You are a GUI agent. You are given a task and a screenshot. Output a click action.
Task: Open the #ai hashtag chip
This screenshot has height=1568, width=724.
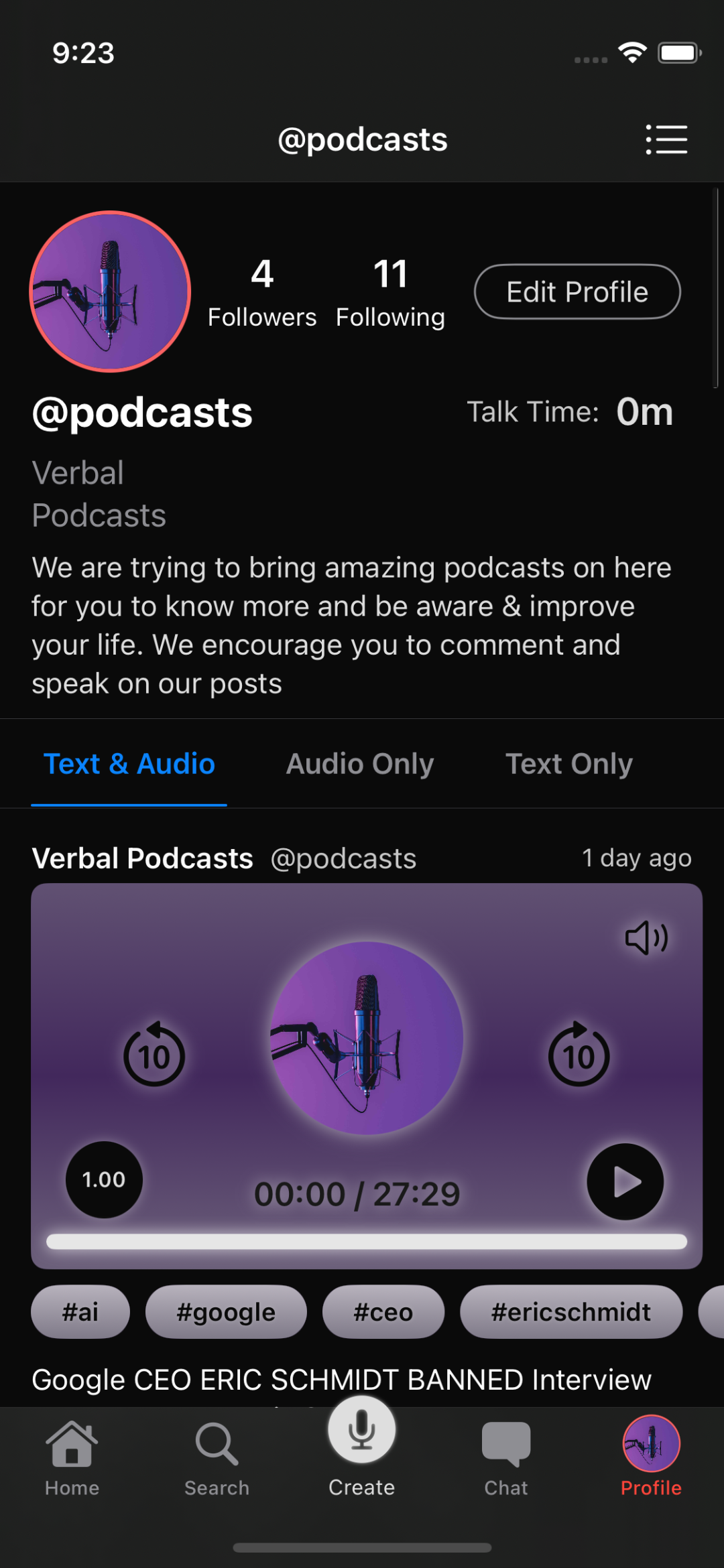pyautogui.click(x=80, y=1311)
